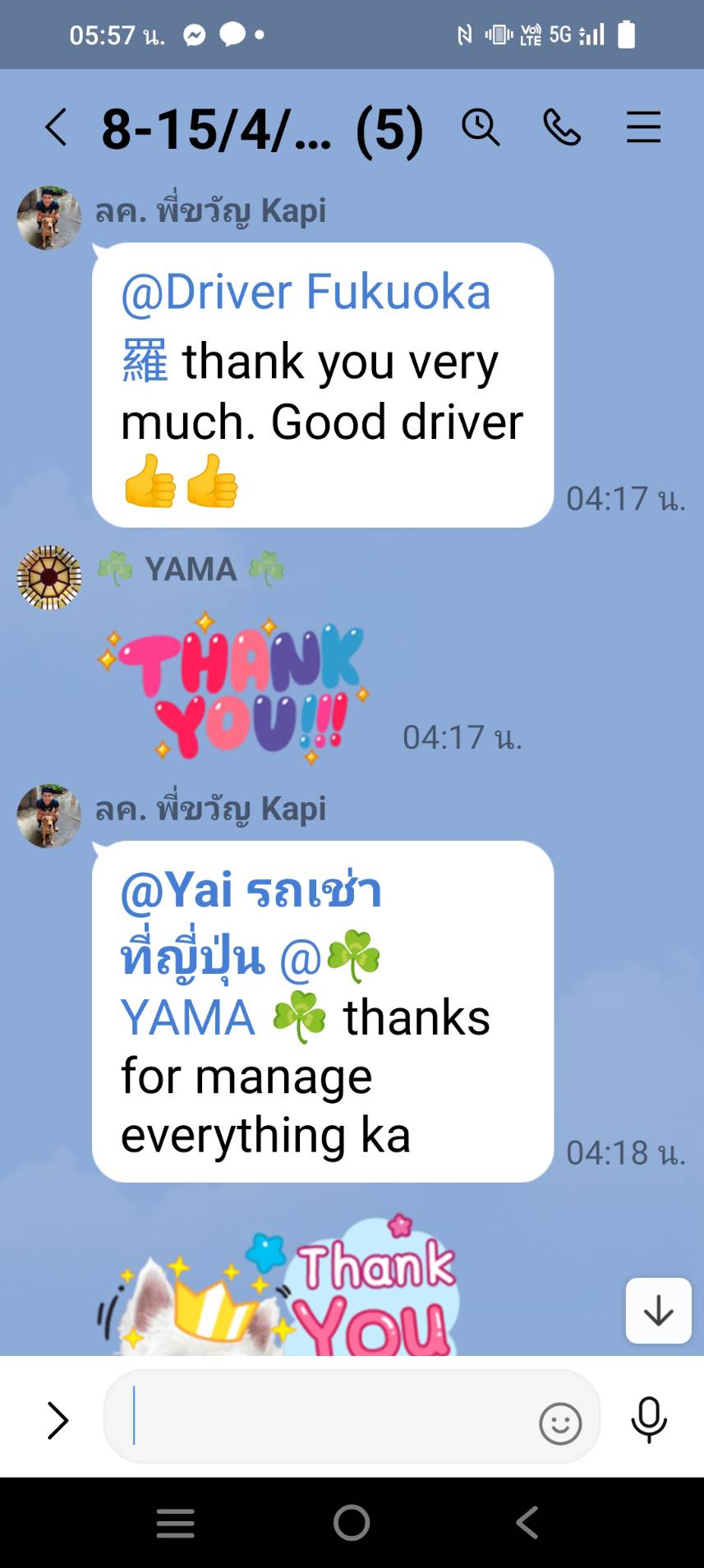Viewport: 704px width, 1568px height.
Task: Search within this chat
Action: point(481,128)
